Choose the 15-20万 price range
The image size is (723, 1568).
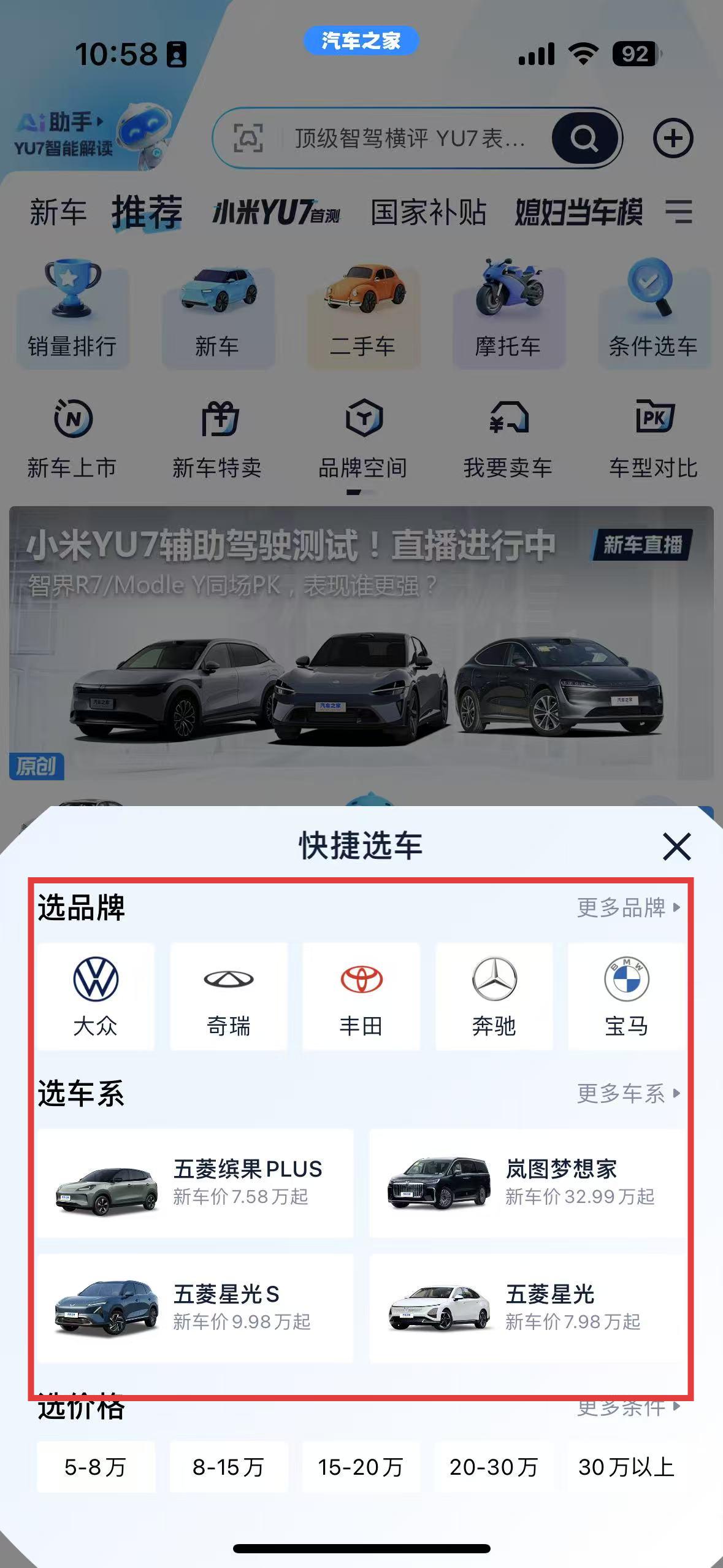pyautogui.click(x=361, y=1467)
